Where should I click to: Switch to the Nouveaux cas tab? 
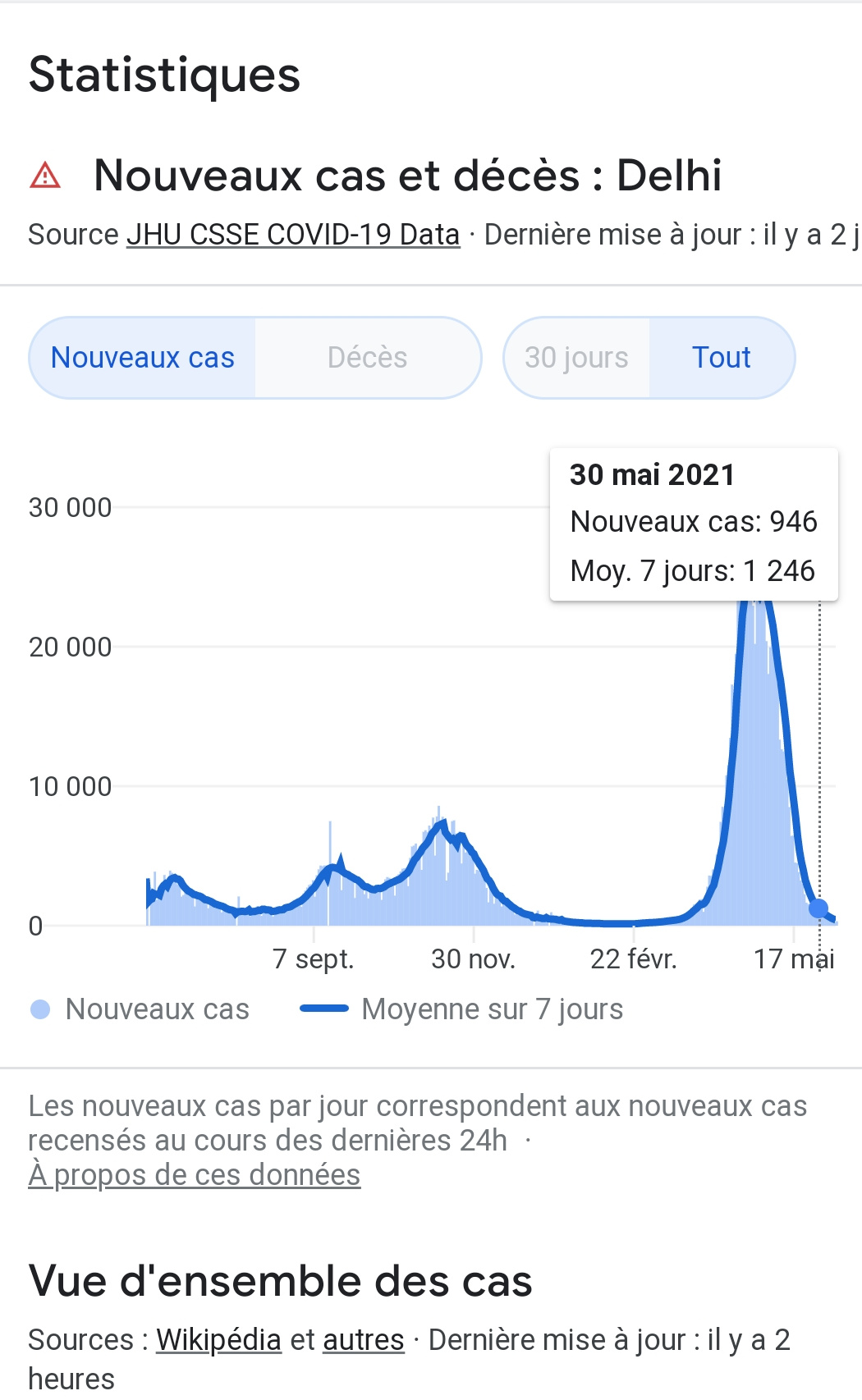(x=143, y=358)
